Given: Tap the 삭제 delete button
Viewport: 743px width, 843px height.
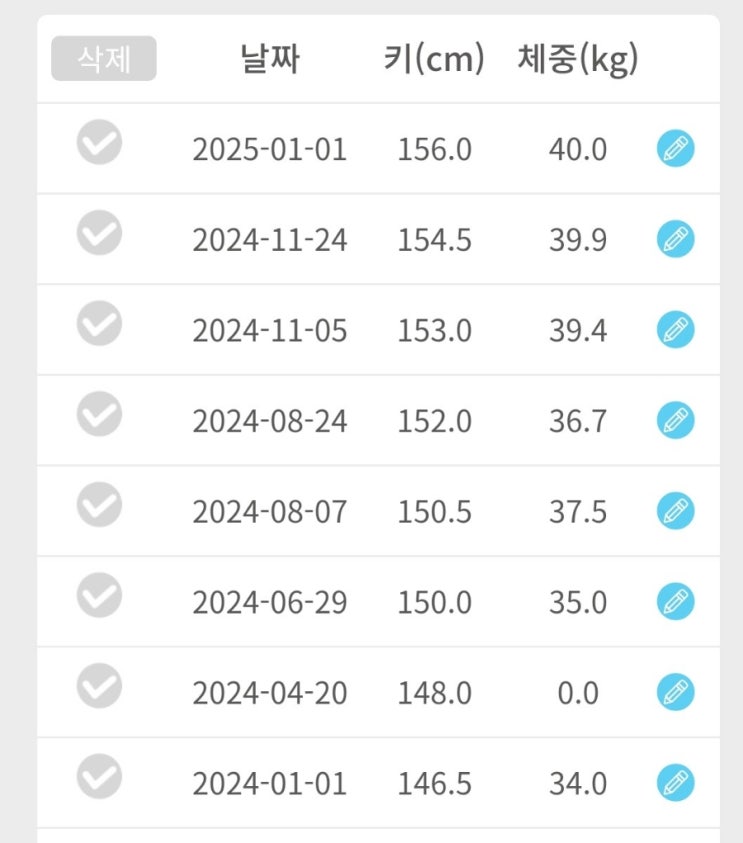Looking at the screenshot, I should tap(104, 59).
